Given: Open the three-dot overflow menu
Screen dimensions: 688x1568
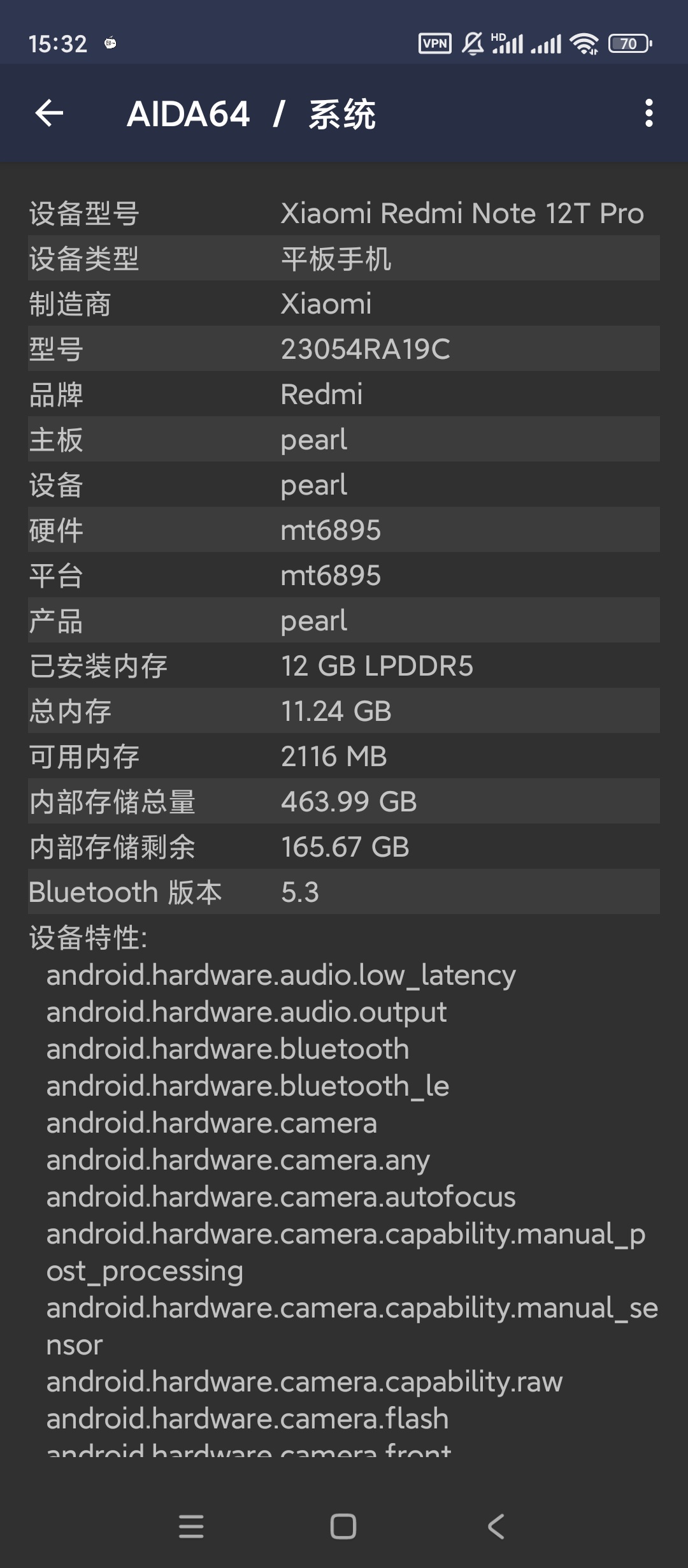Looking at the screenshot, I should click(x=649, y=113).
